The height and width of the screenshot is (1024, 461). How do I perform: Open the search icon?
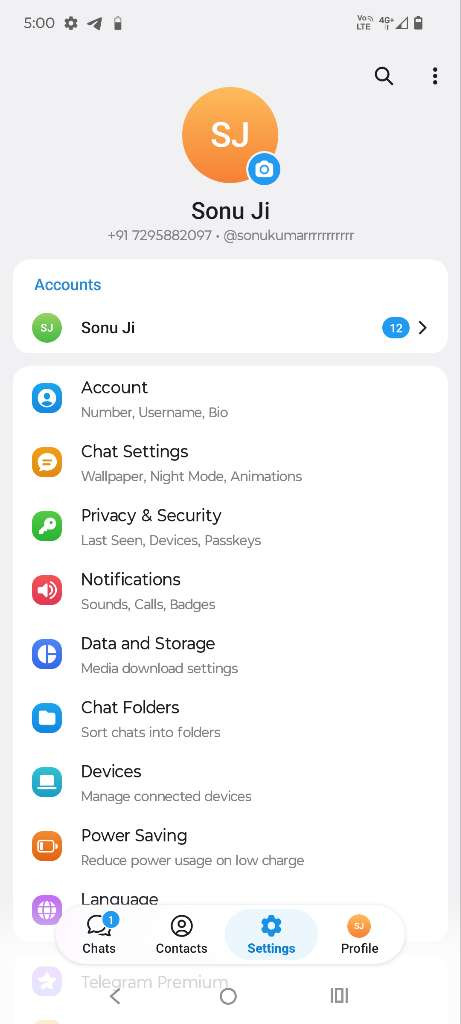point(384,76)
